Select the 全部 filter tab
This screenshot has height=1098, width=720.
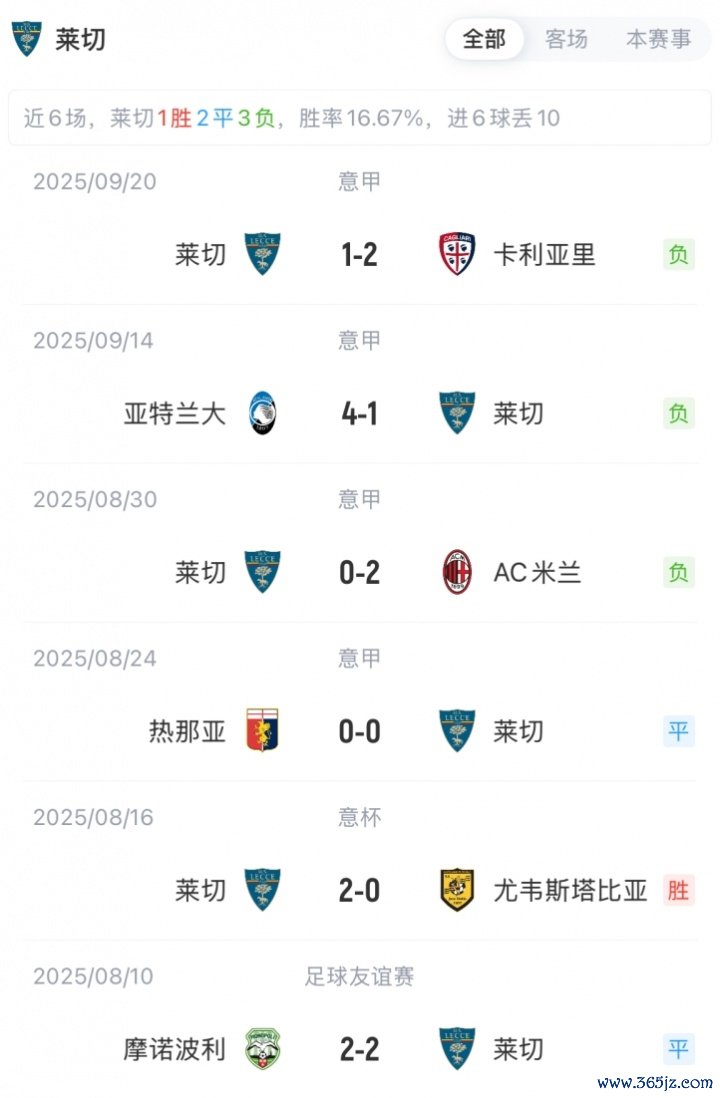click(x=484, y=39)
